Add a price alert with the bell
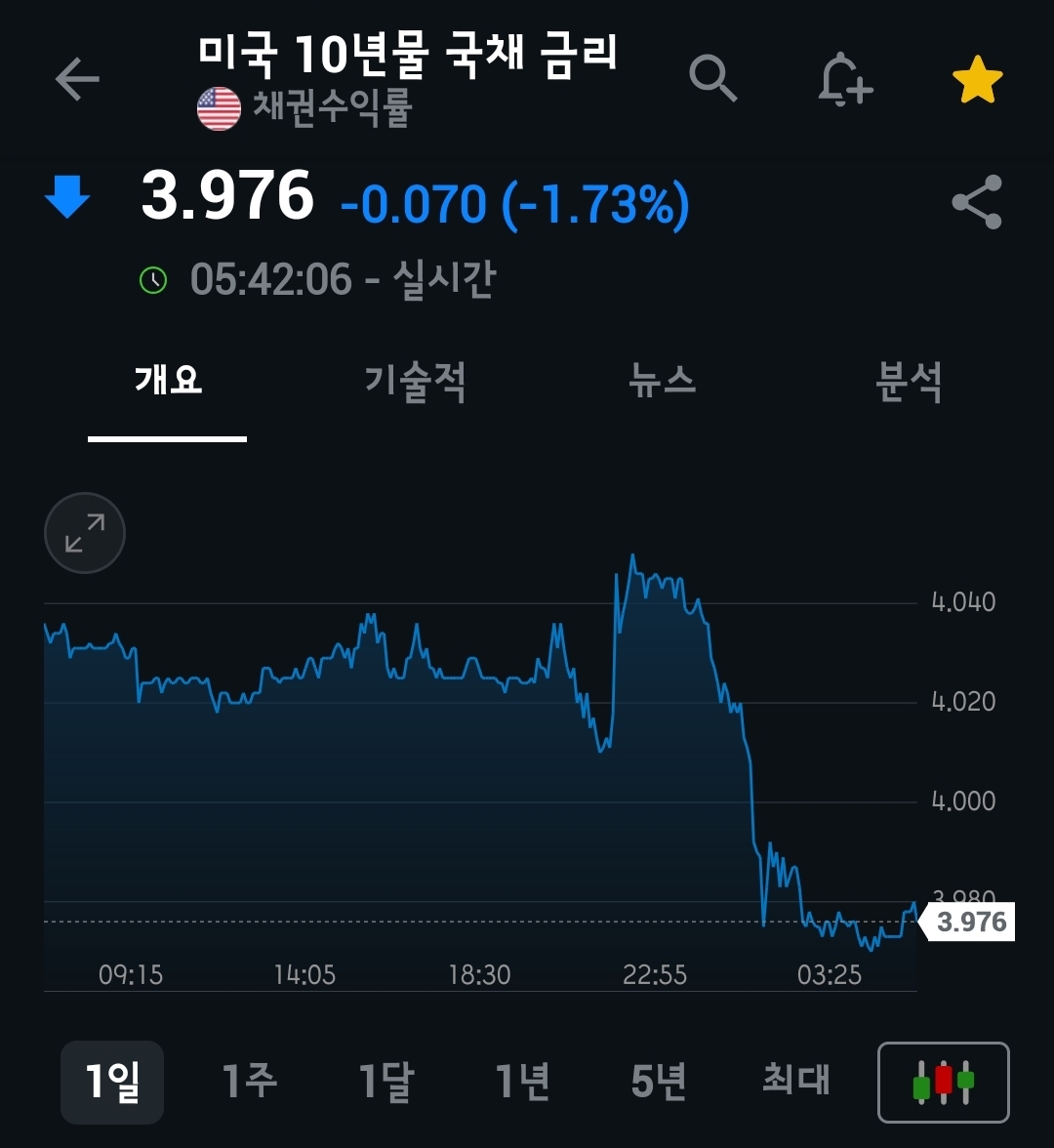Screen dimensions: 1054x1148 coord(844,78)
